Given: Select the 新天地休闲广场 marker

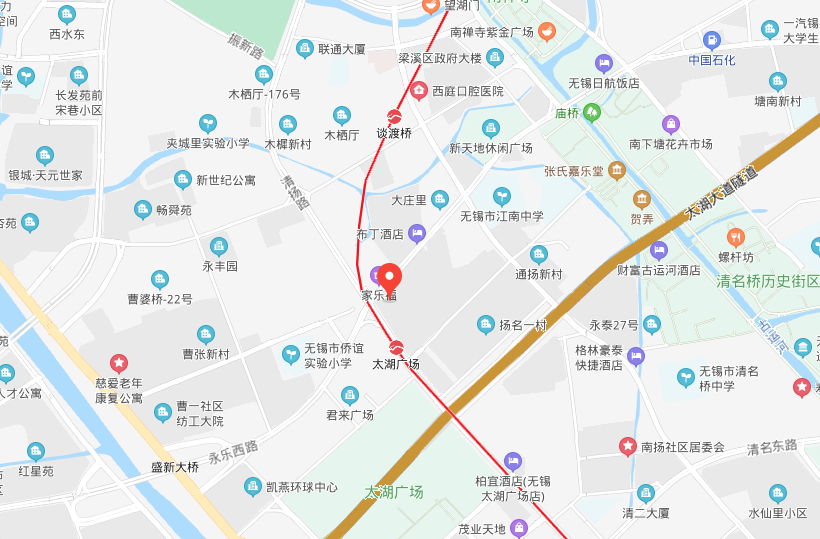Looking at the screenshot, I should [x=490, y=128].
